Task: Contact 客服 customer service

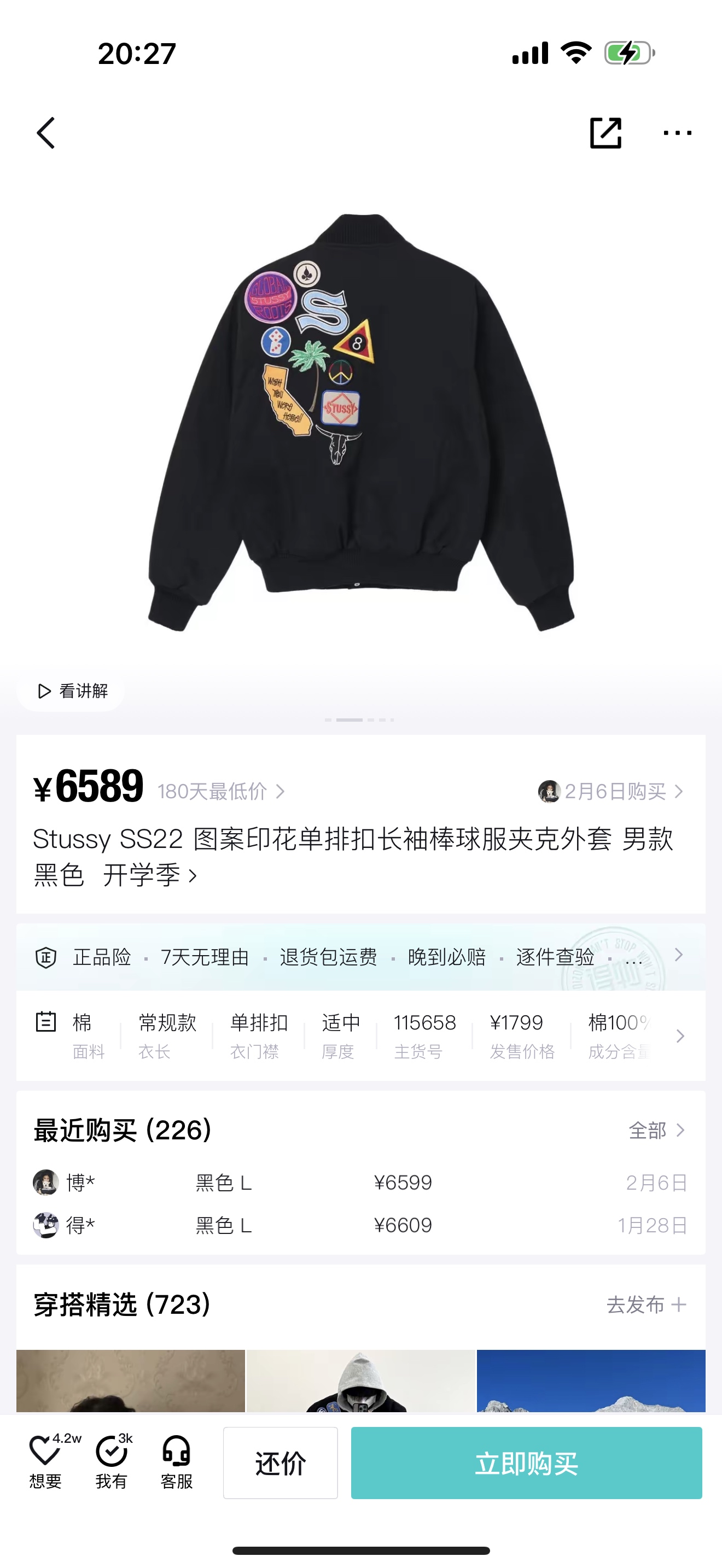Action: pyautogui.click(x=177, y=1462)
